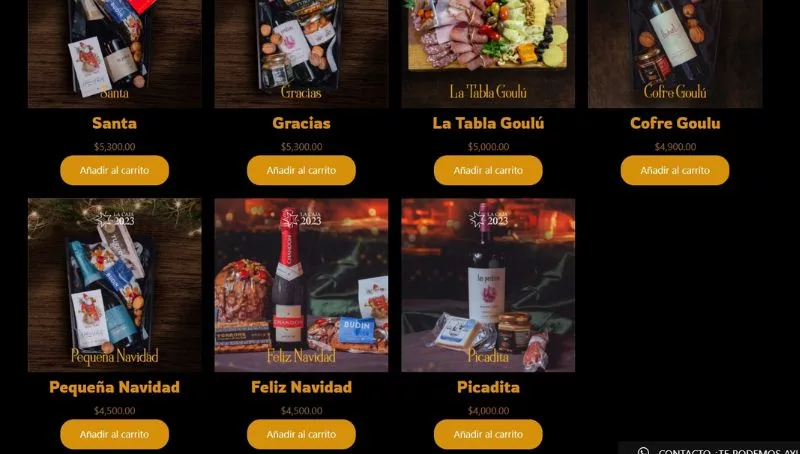
Task: Open the Santa product title link
Action: pyautogui.click(x=114, y=124)
